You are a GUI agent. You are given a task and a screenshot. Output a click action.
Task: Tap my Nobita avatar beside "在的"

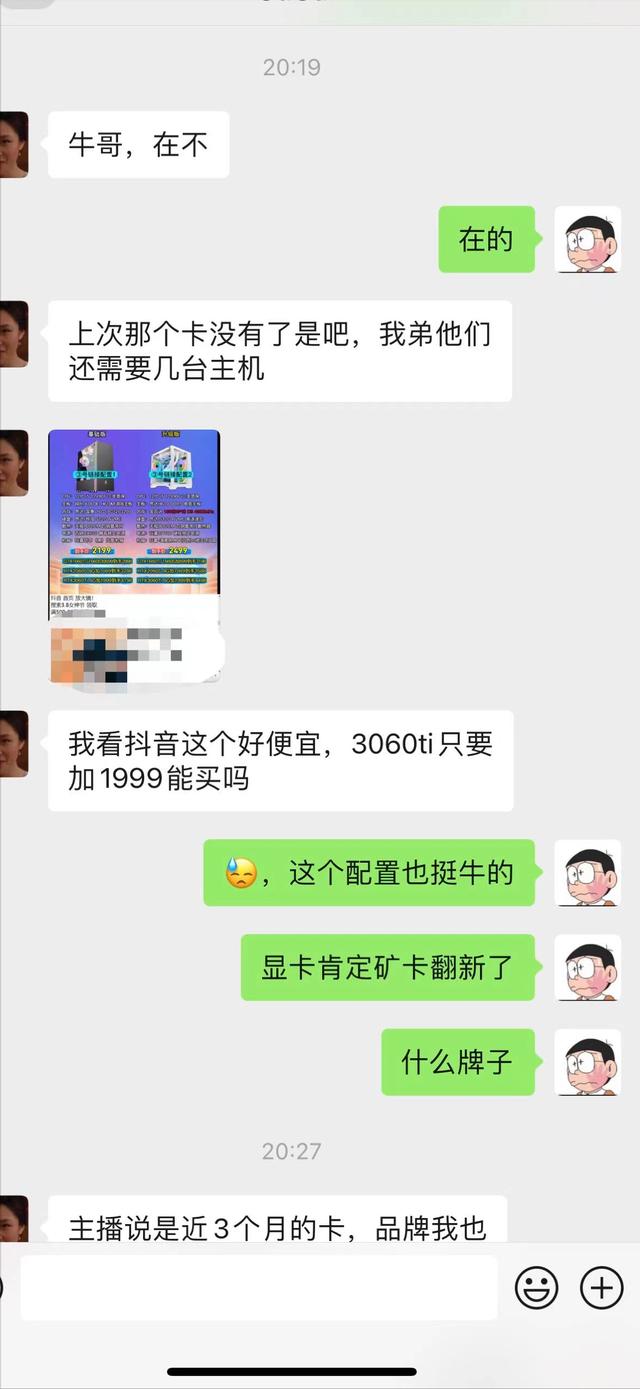588,239
